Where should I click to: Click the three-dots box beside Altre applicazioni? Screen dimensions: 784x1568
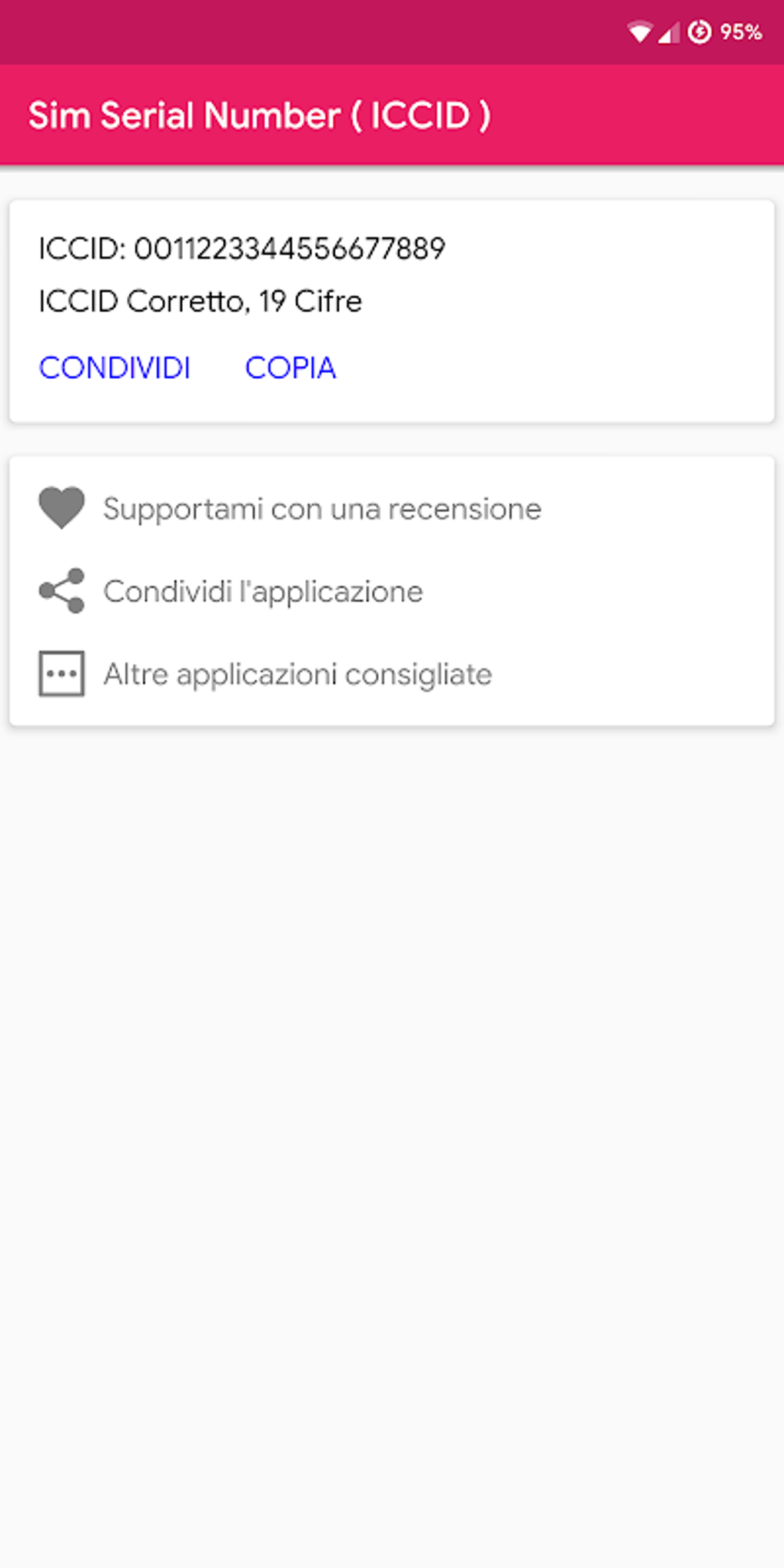(x=61, y=674)
